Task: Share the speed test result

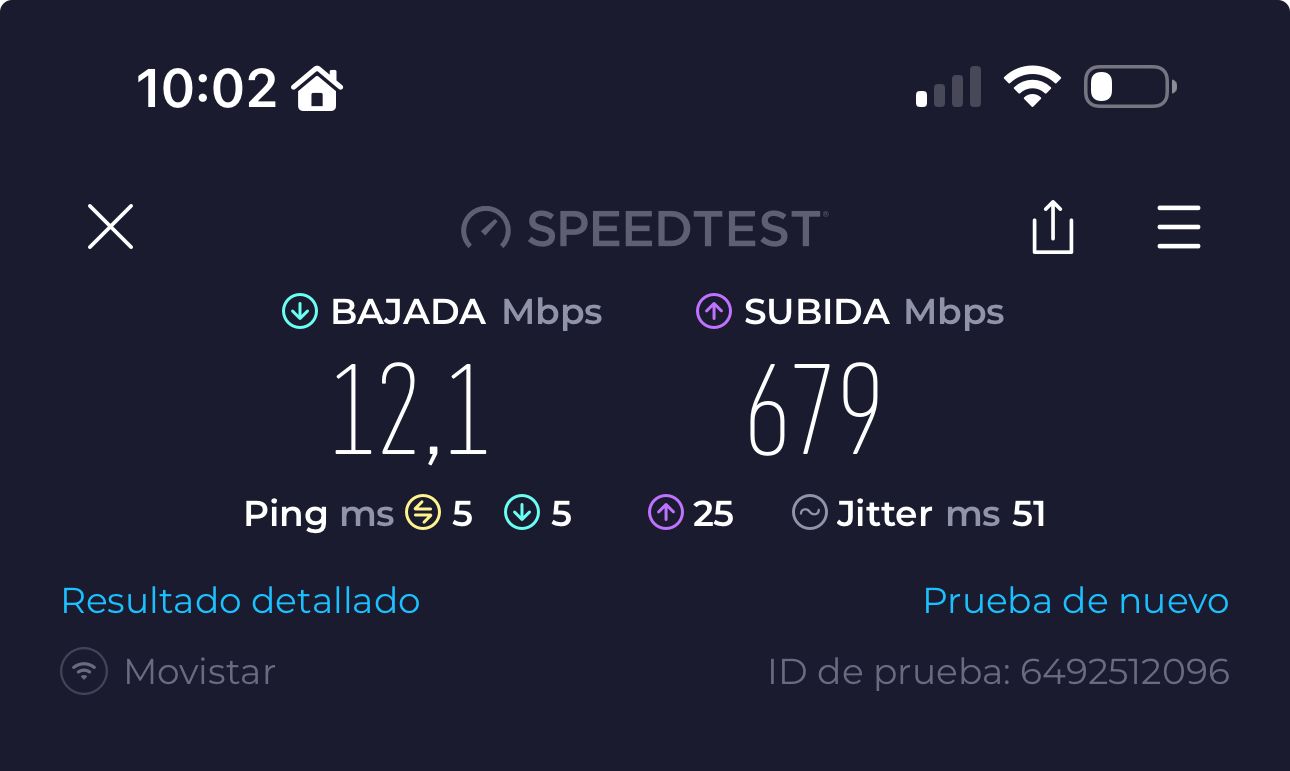Action: (1052, 227)
